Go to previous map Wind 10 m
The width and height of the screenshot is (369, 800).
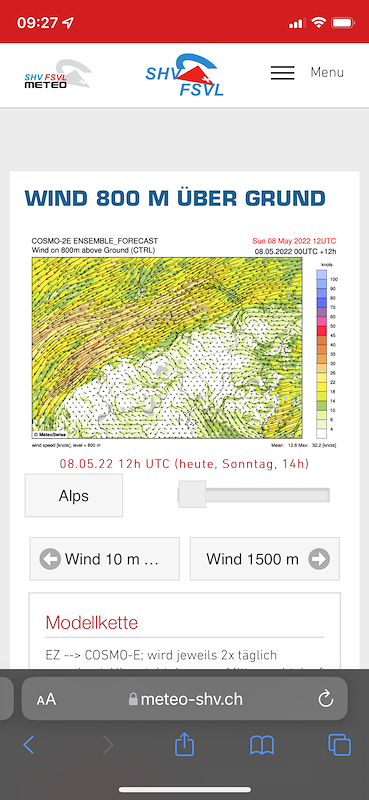(x=105, y=559)
